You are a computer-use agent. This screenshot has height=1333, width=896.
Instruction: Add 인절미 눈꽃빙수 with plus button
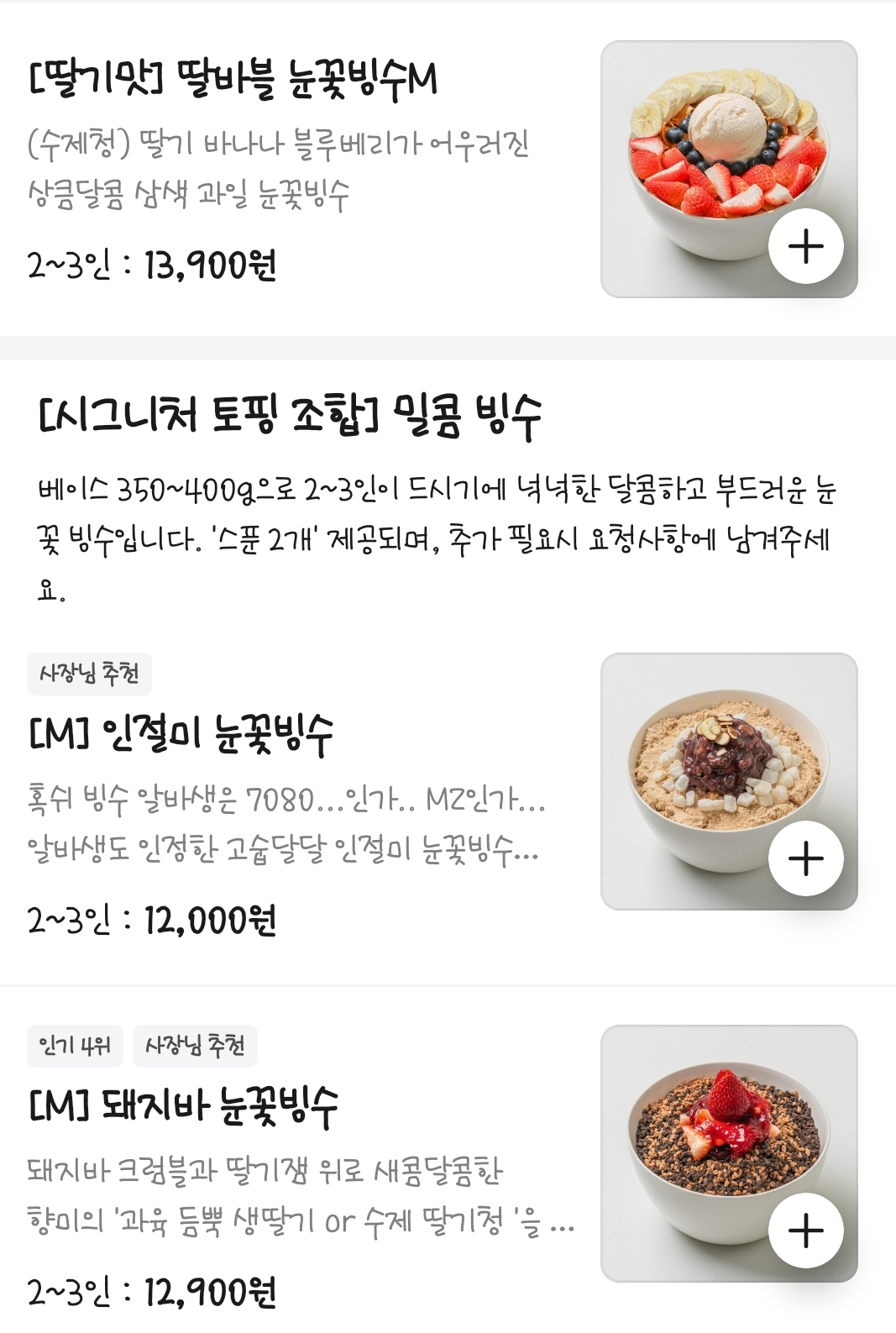pyautogui.click(x=806, y=858)
